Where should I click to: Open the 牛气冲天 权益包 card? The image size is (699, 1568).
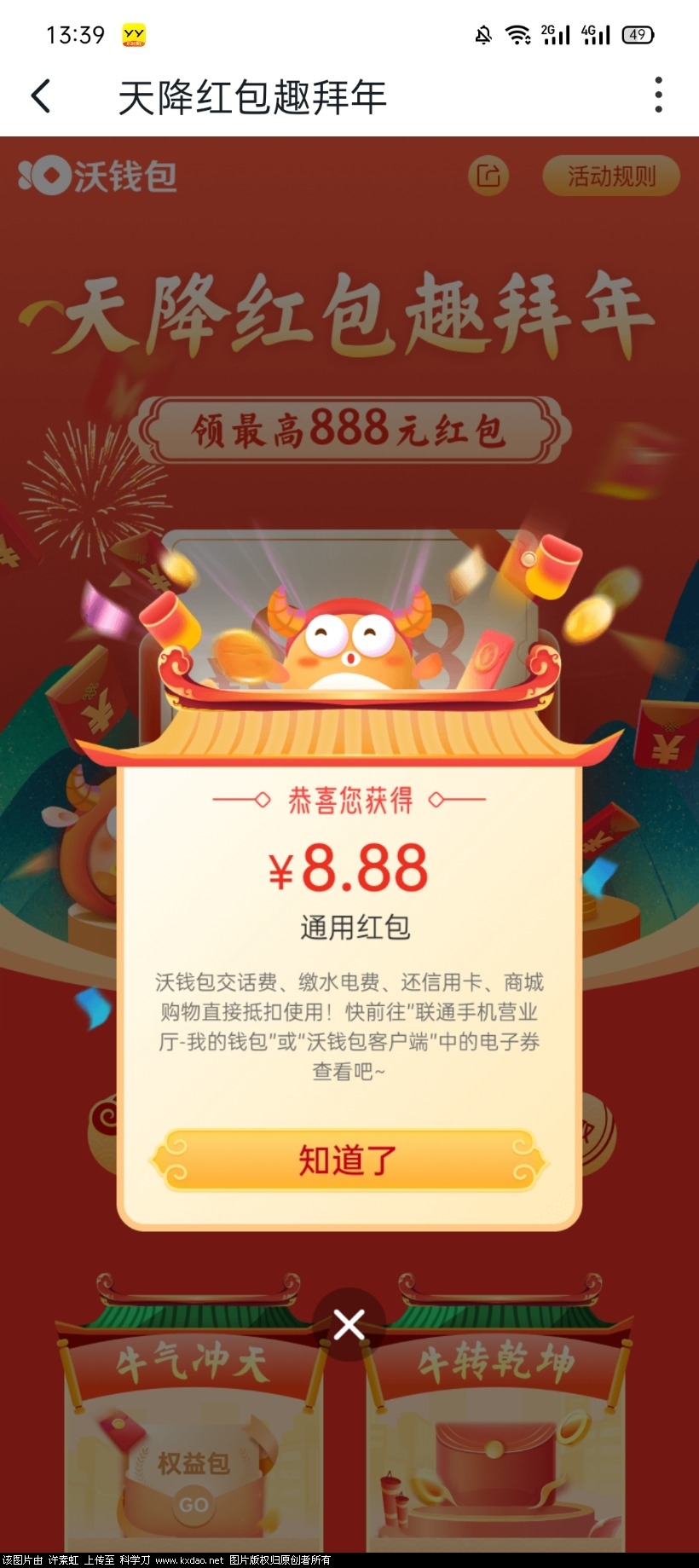[193, 1449]
